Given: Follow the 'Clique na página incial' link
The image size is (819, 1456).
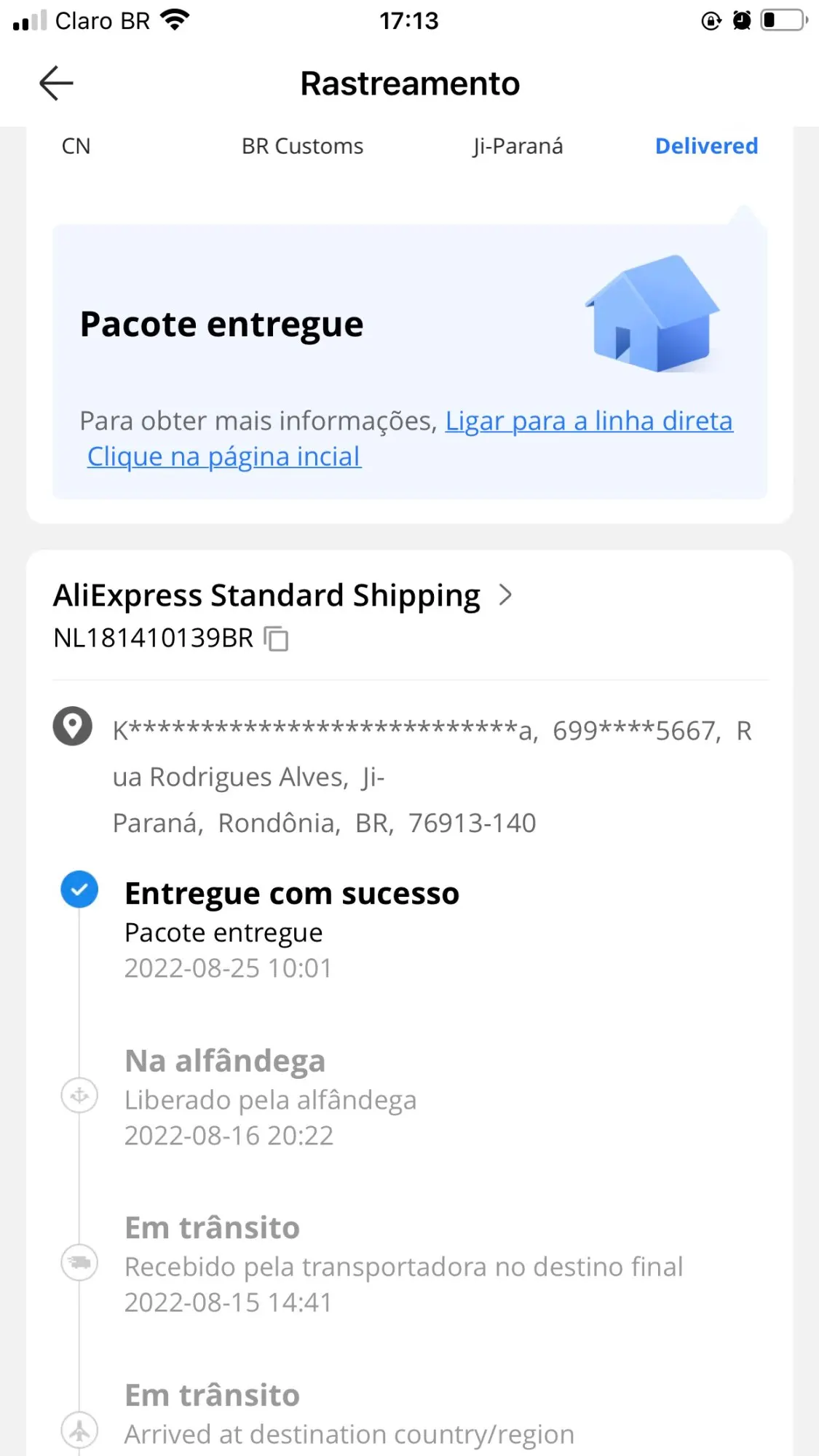Looking at the screenshot, I should click(224, 456).
